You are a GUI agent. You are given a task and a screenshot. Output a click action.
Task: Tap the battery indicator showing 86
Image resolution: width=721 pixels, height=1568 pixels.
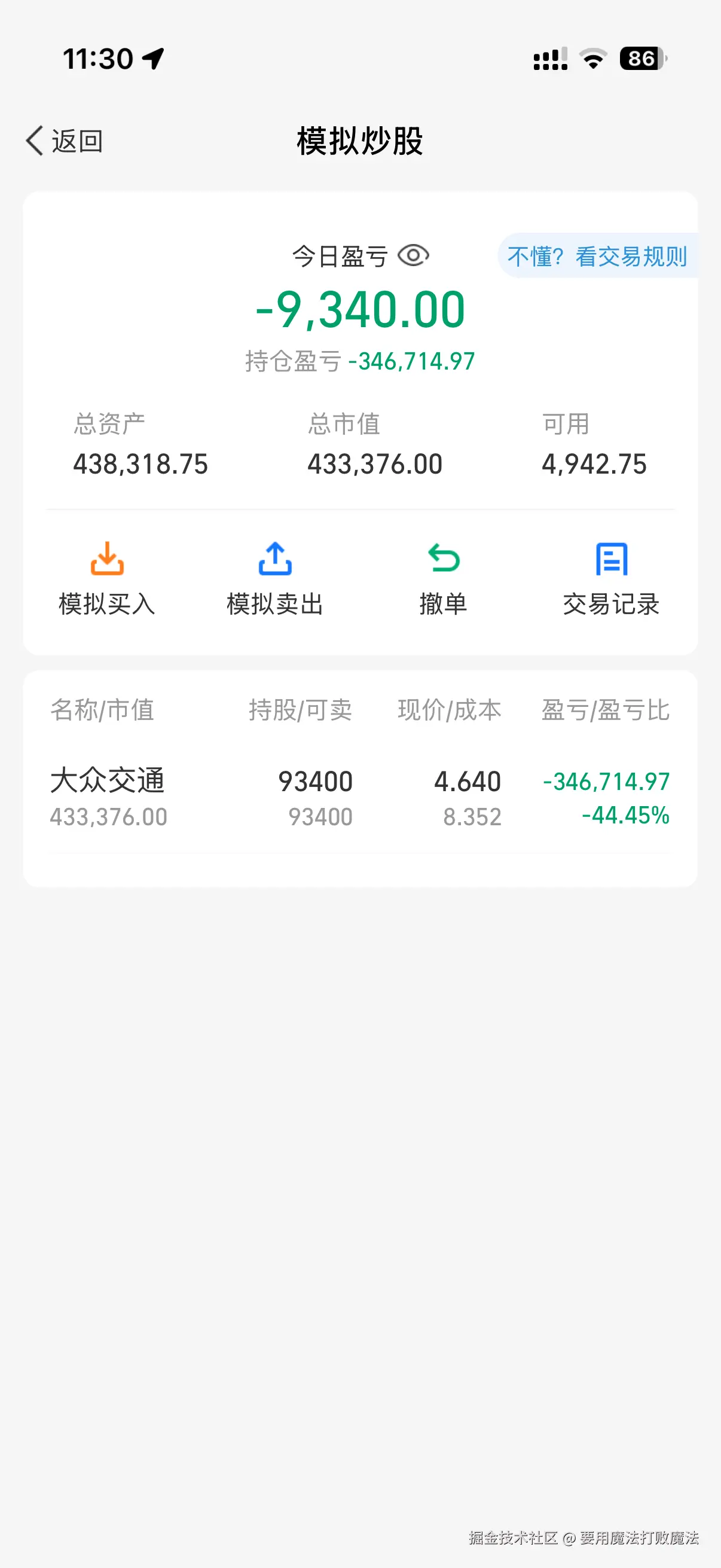pos(641,59)
